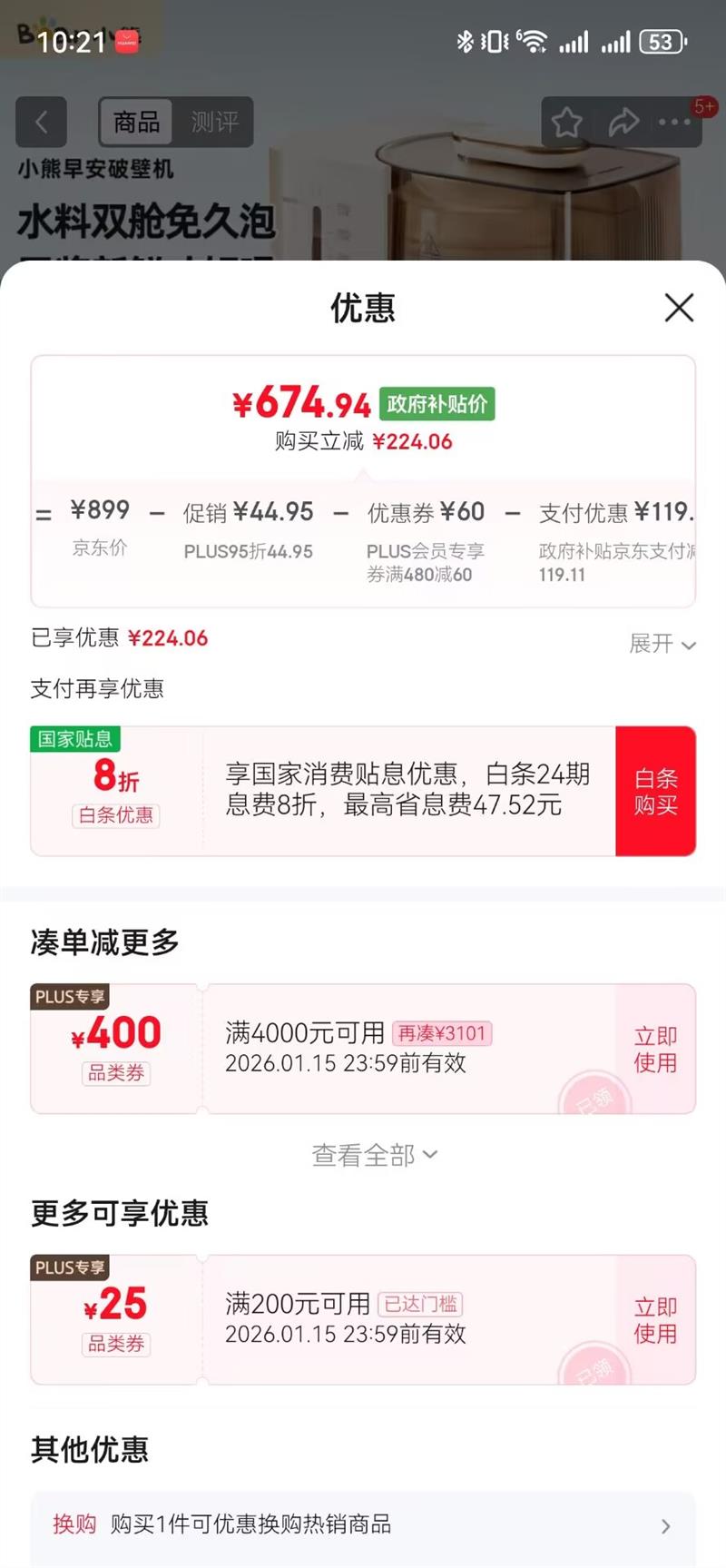This screenshot has width=726, height=1568.
Task: Expand 查看全部 to see all coupons
Action: click(x=374, y=1155)
